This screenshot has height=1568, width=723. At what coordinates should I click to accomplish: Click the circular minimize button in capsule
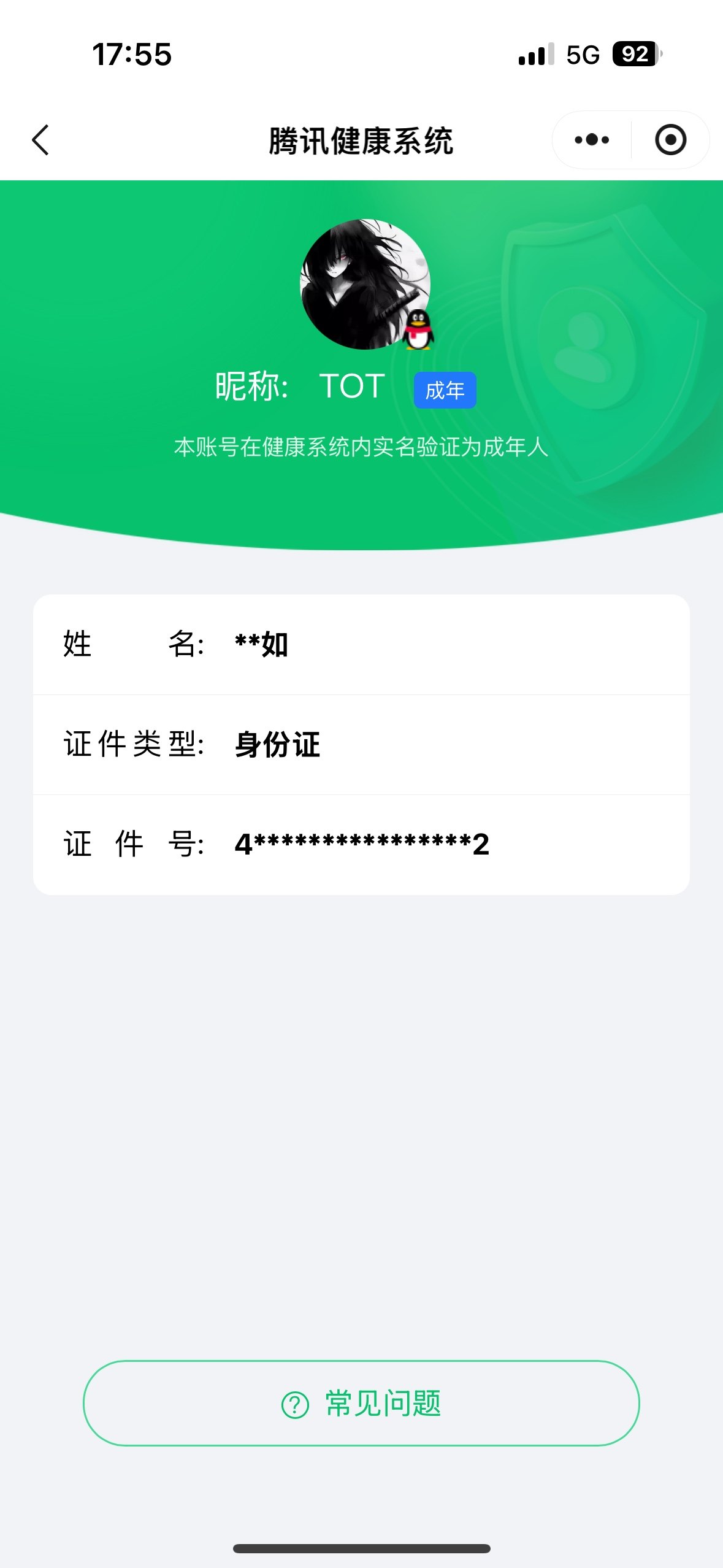tap(670, 140)
